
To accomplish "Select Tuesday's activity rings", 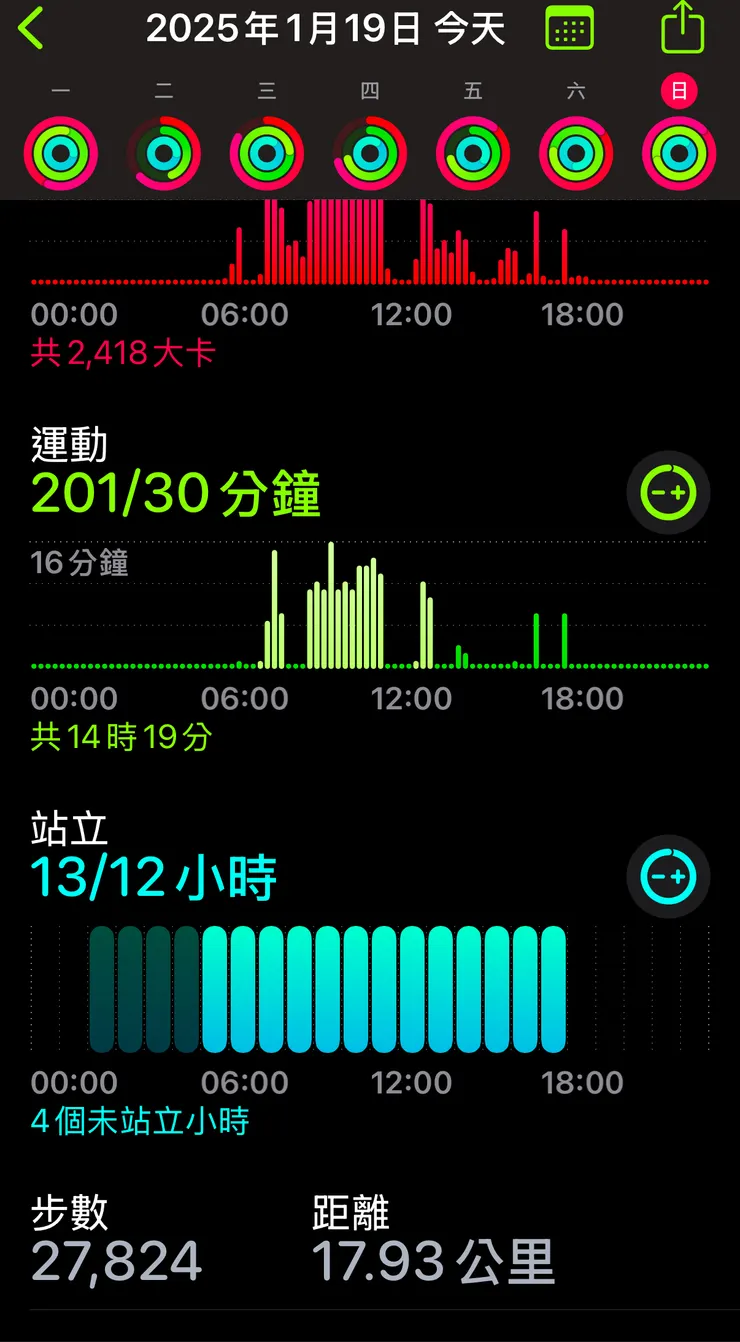I will (x=163, y=150).
